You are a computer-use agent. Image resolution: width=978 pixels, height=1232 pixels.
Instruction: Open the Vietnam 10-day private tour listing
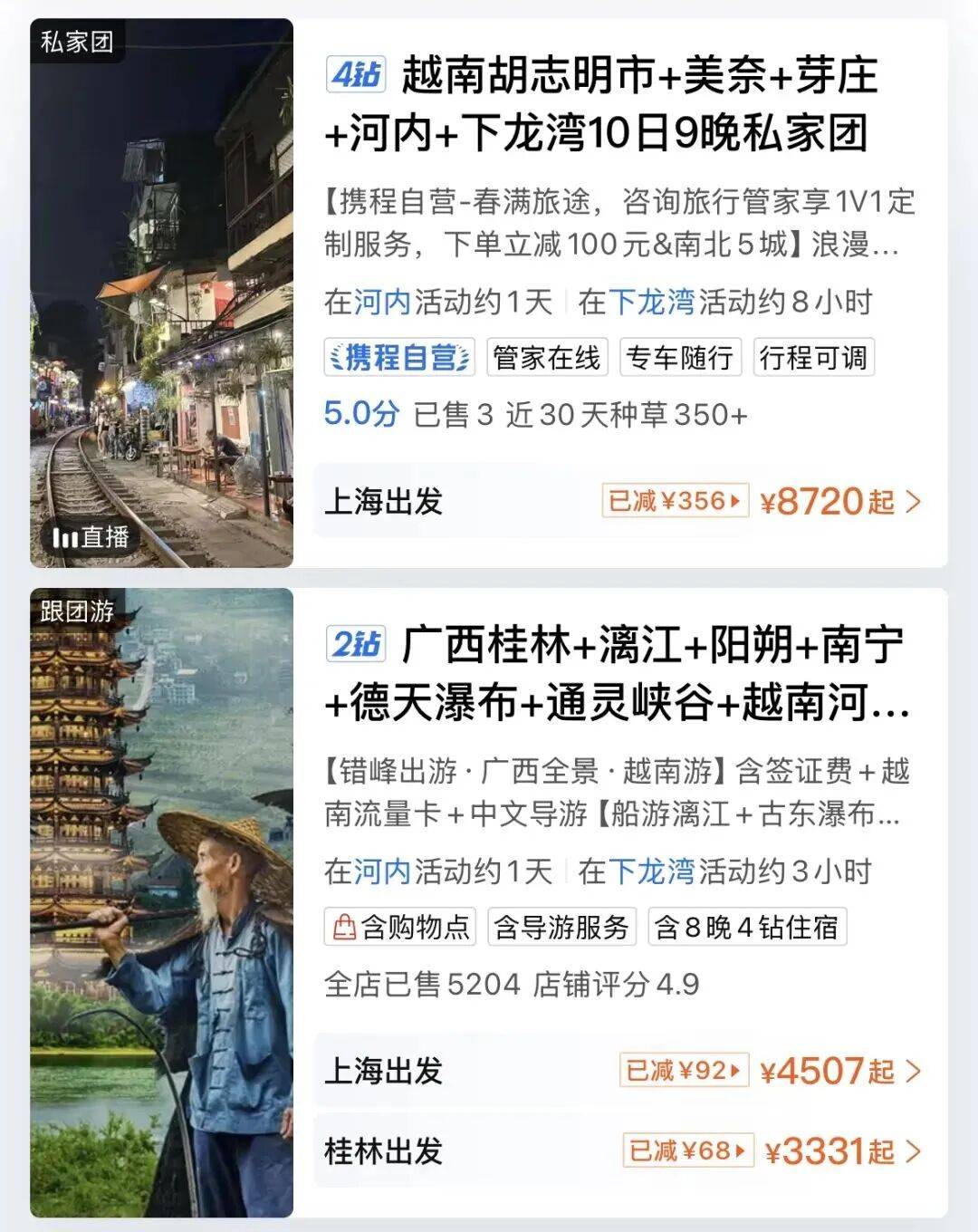click(x=602, y=102)
